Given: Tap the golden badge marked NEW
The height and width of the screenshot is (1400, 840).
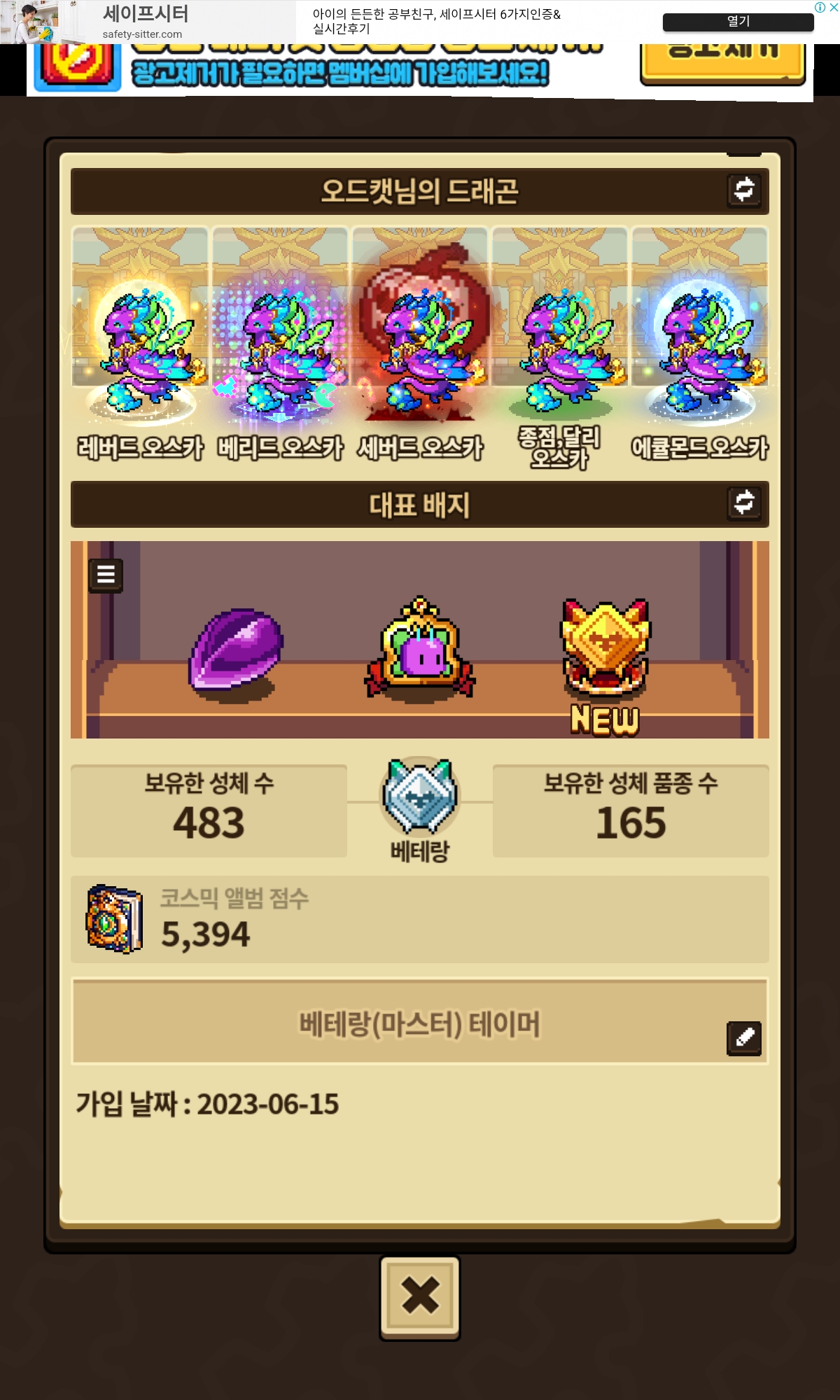Looking at the screenshot, I should [605, 666].
